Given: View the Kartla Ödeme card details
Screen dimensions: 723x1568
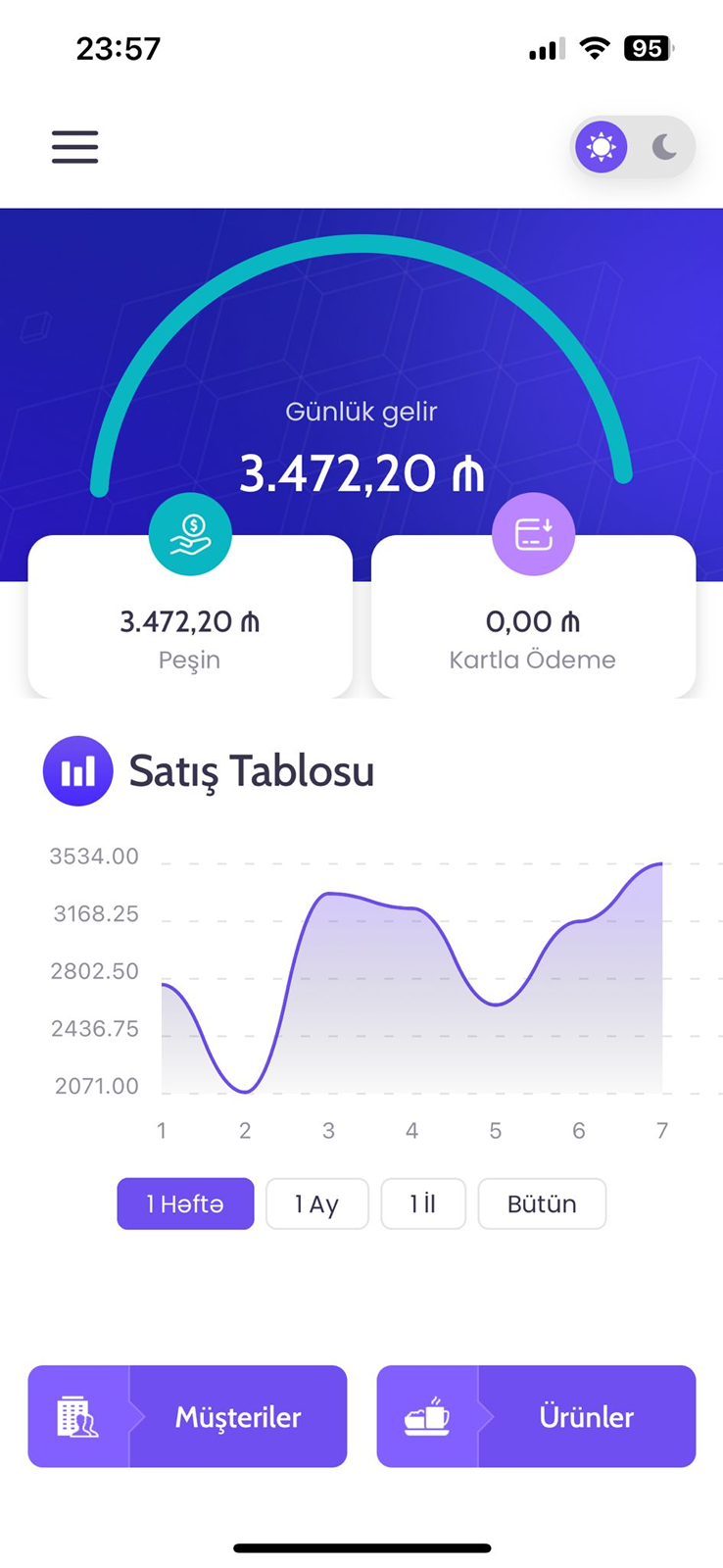Looking at the screenshot, I should point(533,627).
